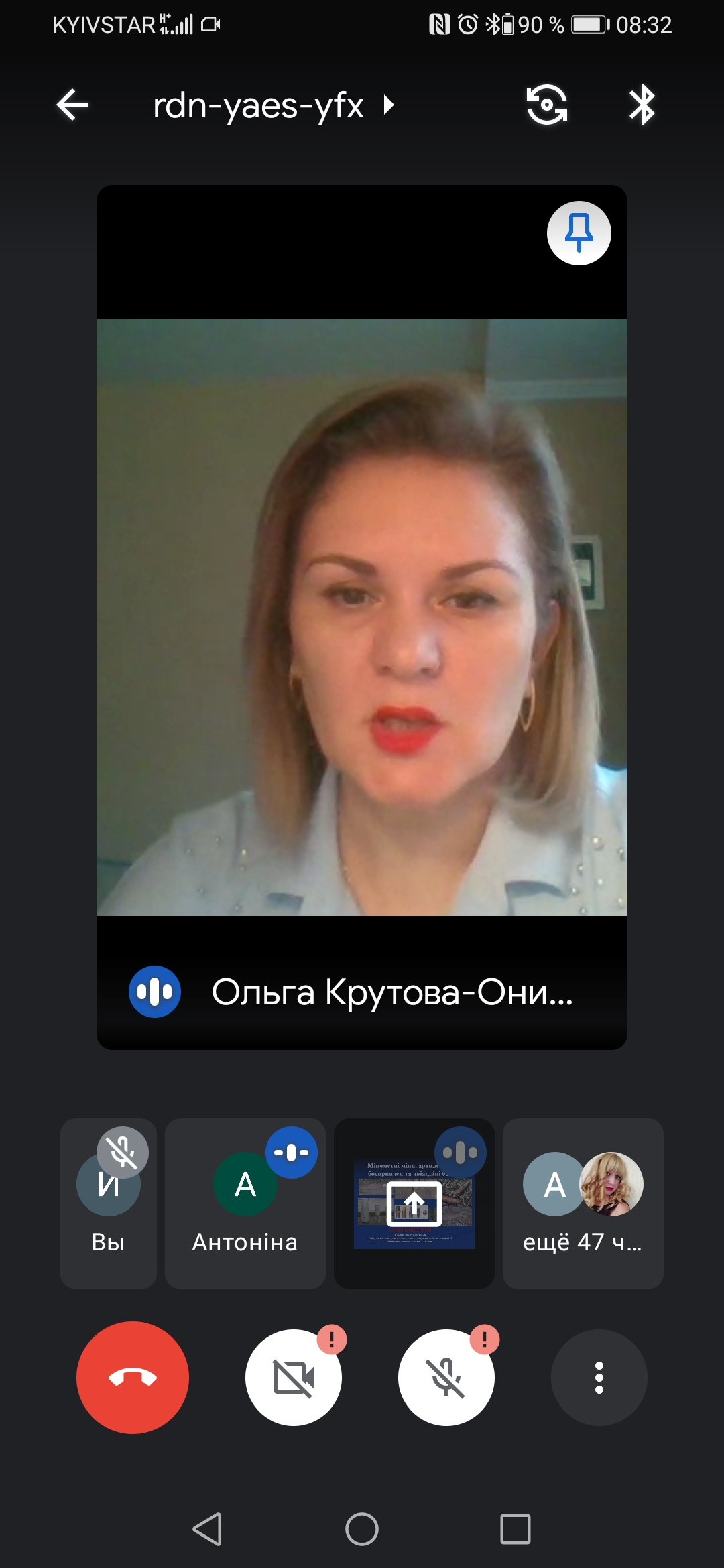Select Антоніна's participant tile
724x1568 pixels.
click(x=245, y=1203)
